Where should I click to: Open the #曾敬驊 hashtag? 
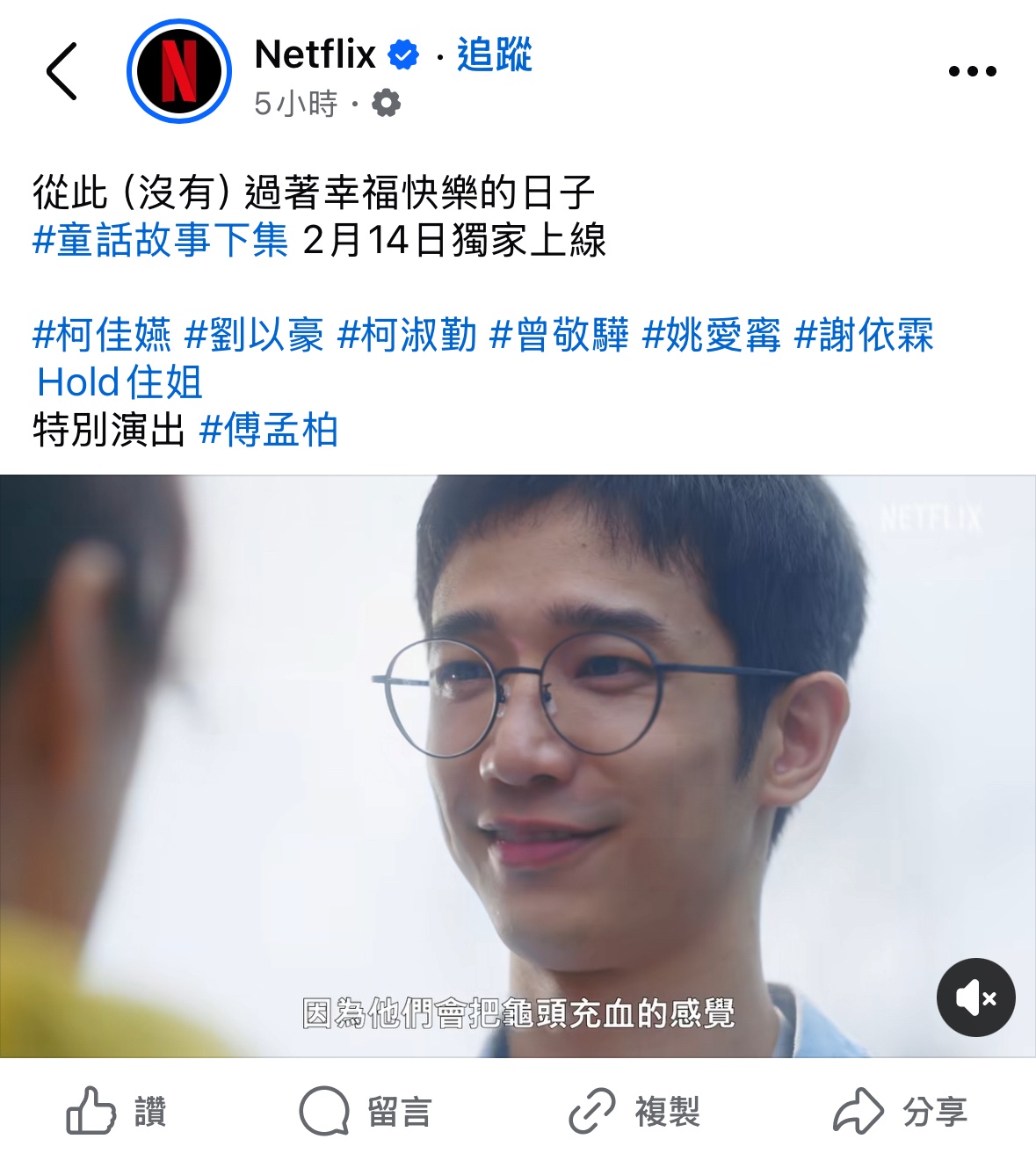coord(560,335)
